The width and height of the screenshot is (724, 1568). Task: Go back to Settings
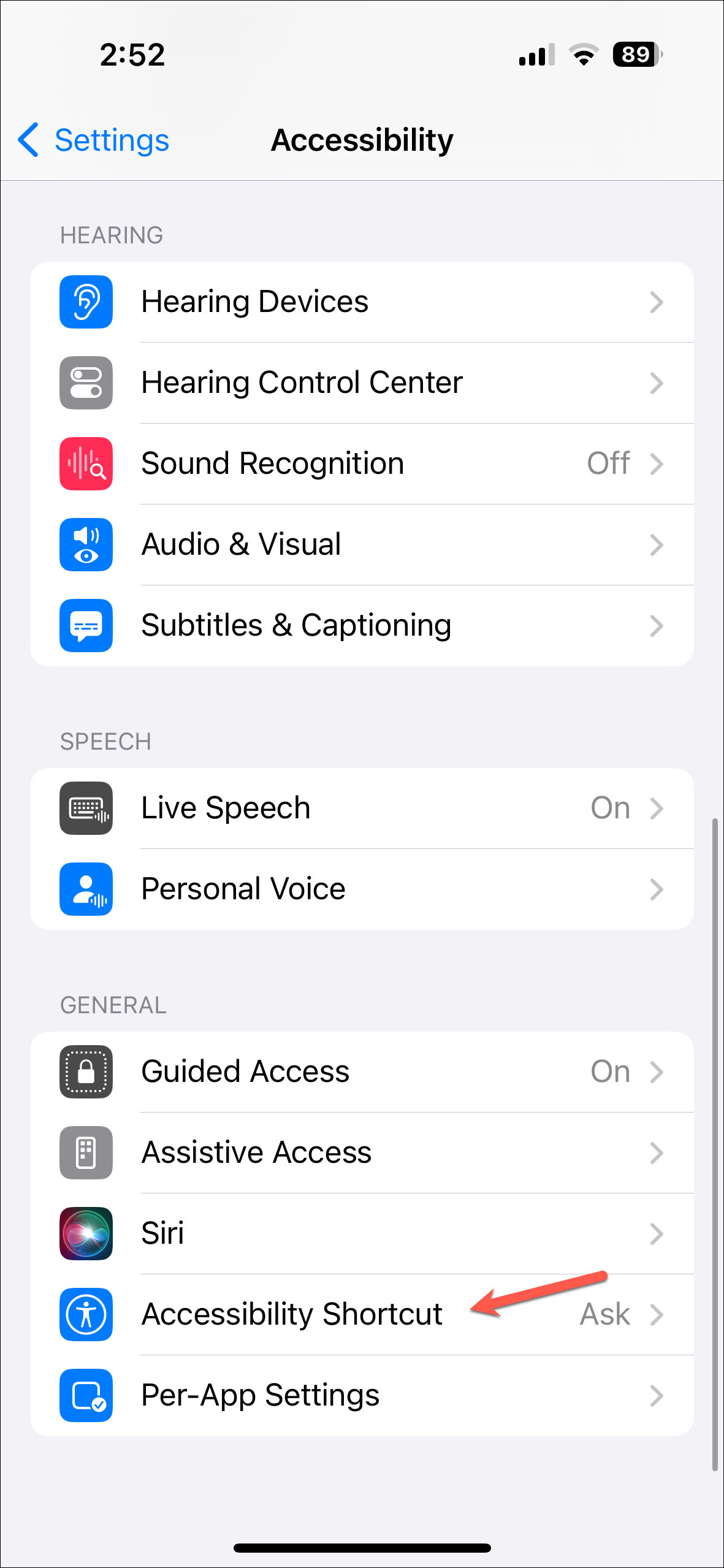point(94,140)
